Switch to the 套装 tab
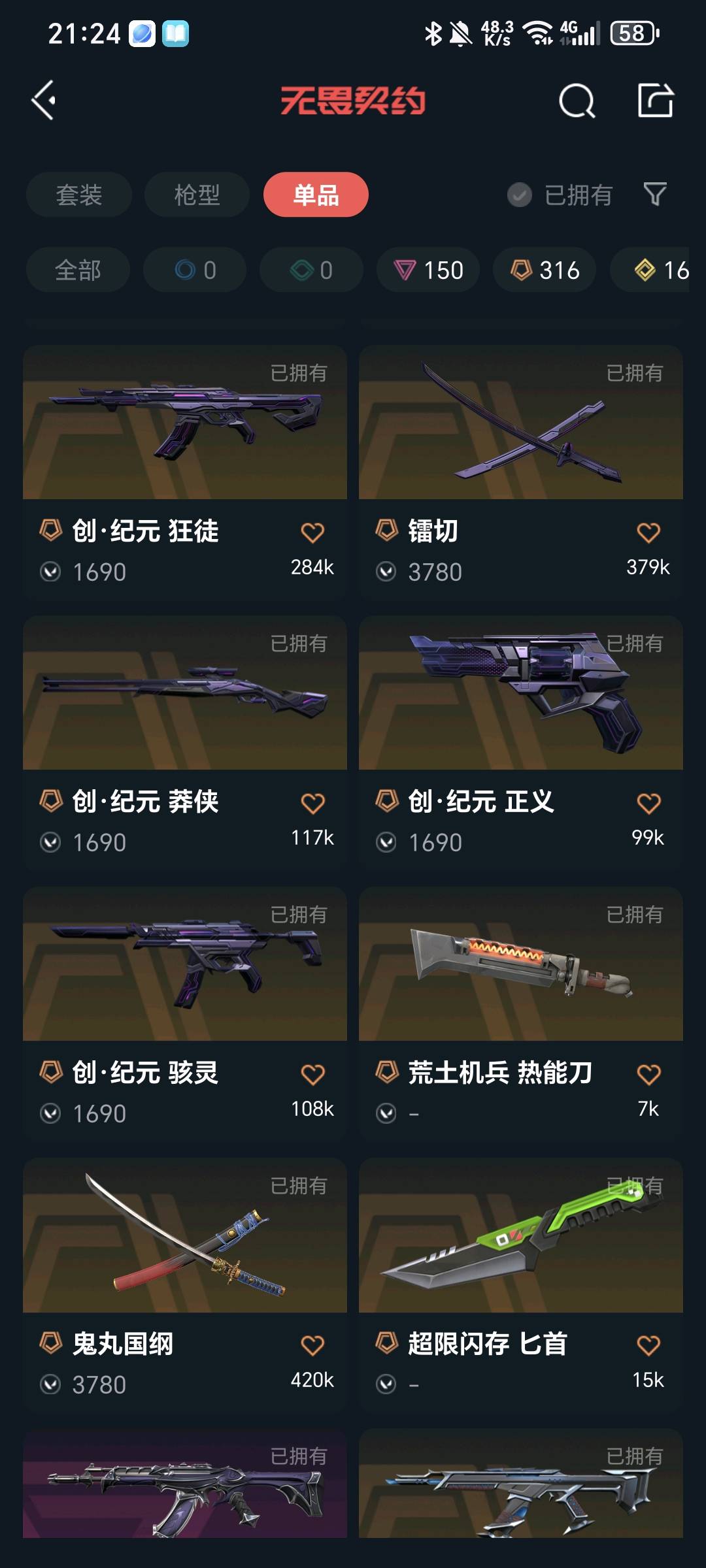This screenshot has width=706, height=1568. click(x=79, y=195)
